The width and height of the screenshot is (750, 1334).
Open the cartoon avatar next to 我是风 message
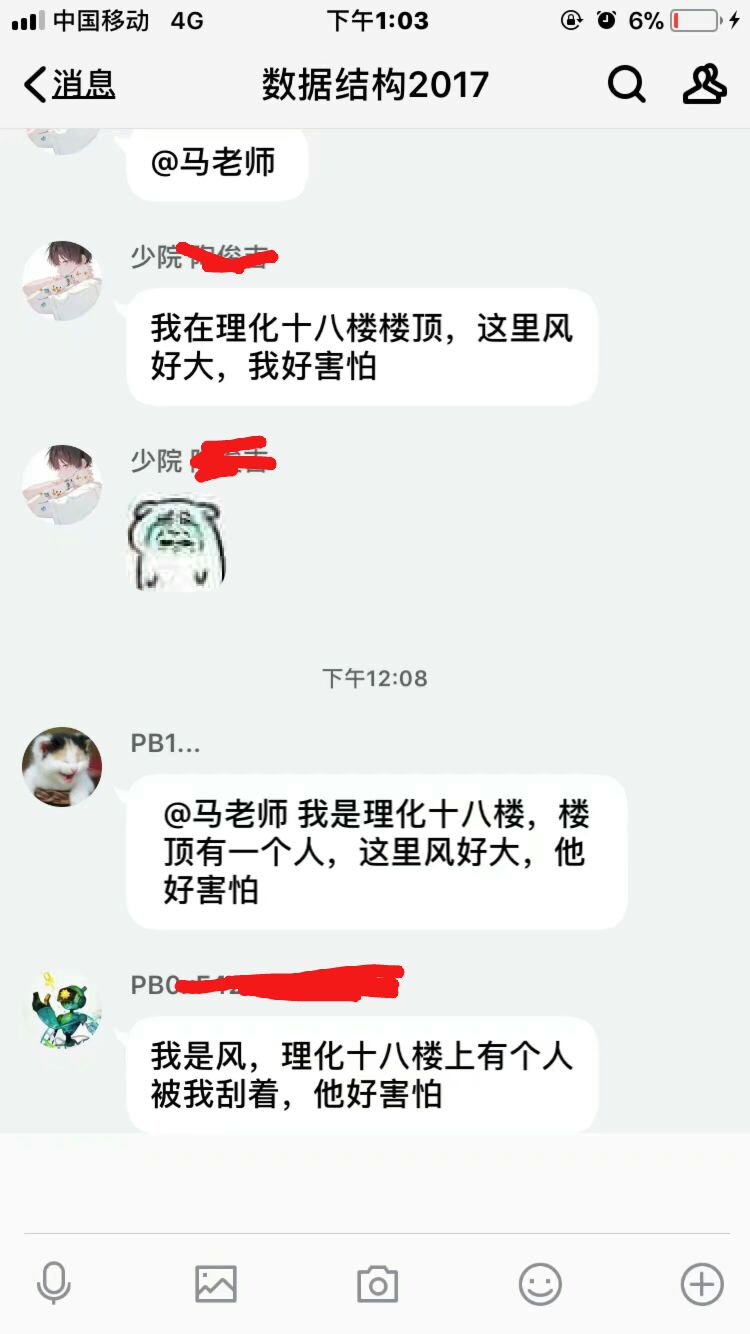62,1008
